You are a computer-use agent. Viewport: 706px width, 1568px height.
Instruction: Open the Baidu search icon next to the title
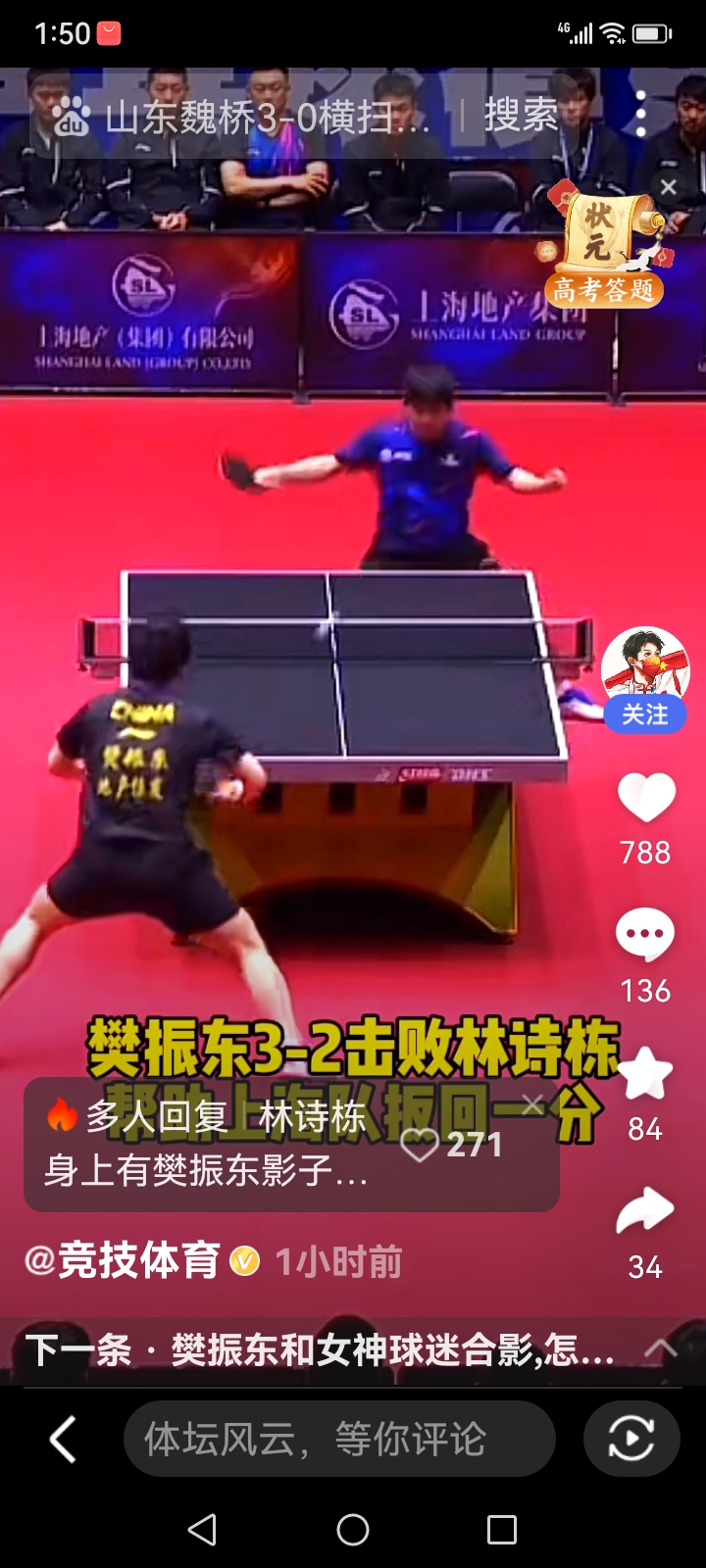pos(519,118)
